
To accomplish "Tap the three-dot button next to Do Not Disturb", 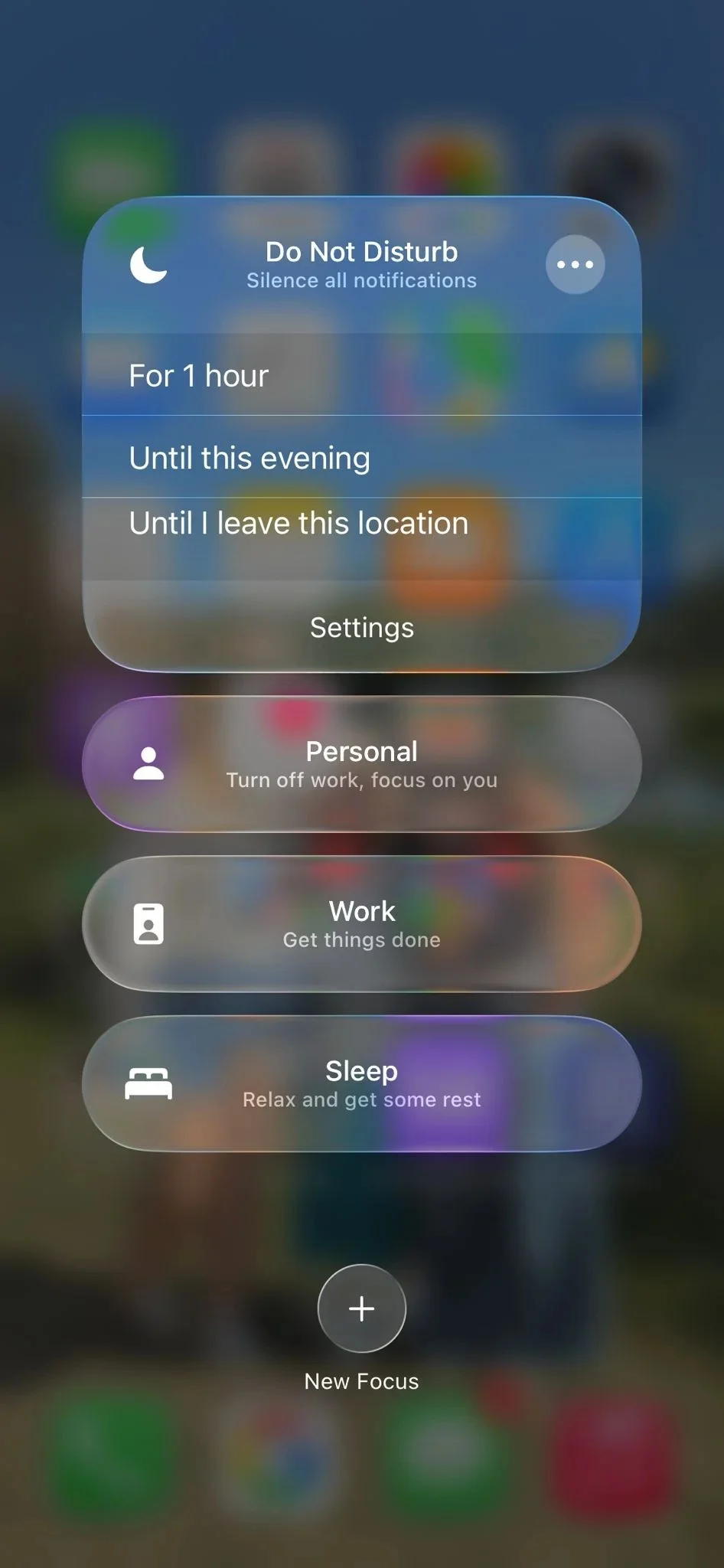I will click(x=575, y=265).
